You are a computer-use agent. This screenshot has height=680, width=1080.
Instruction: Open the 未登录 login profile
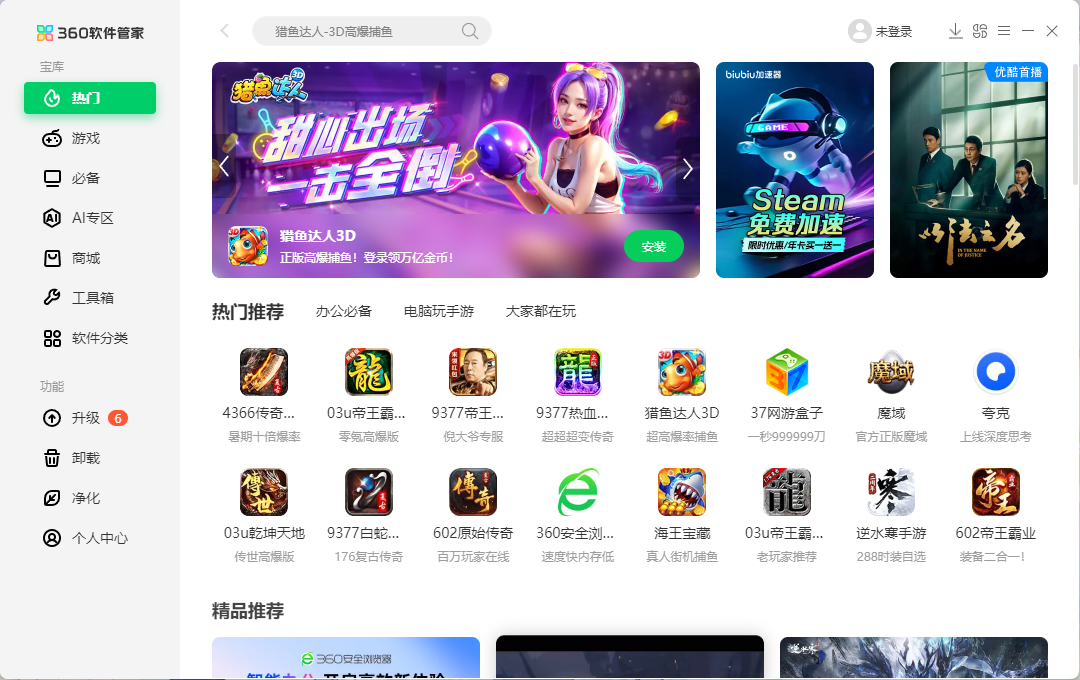click(880, 31)
